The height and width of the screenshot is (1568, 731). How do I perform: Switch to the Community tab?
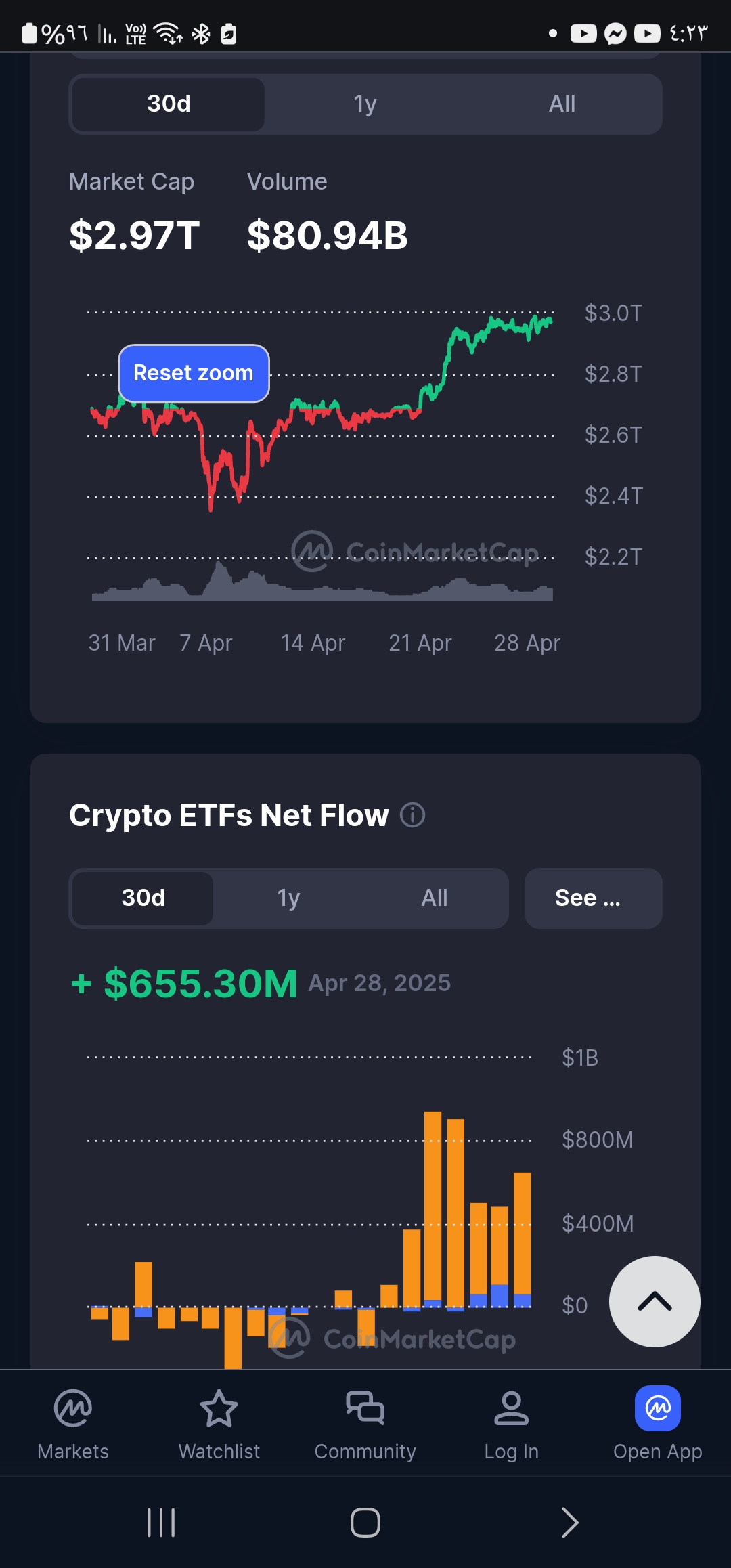tap(365, 1423)
